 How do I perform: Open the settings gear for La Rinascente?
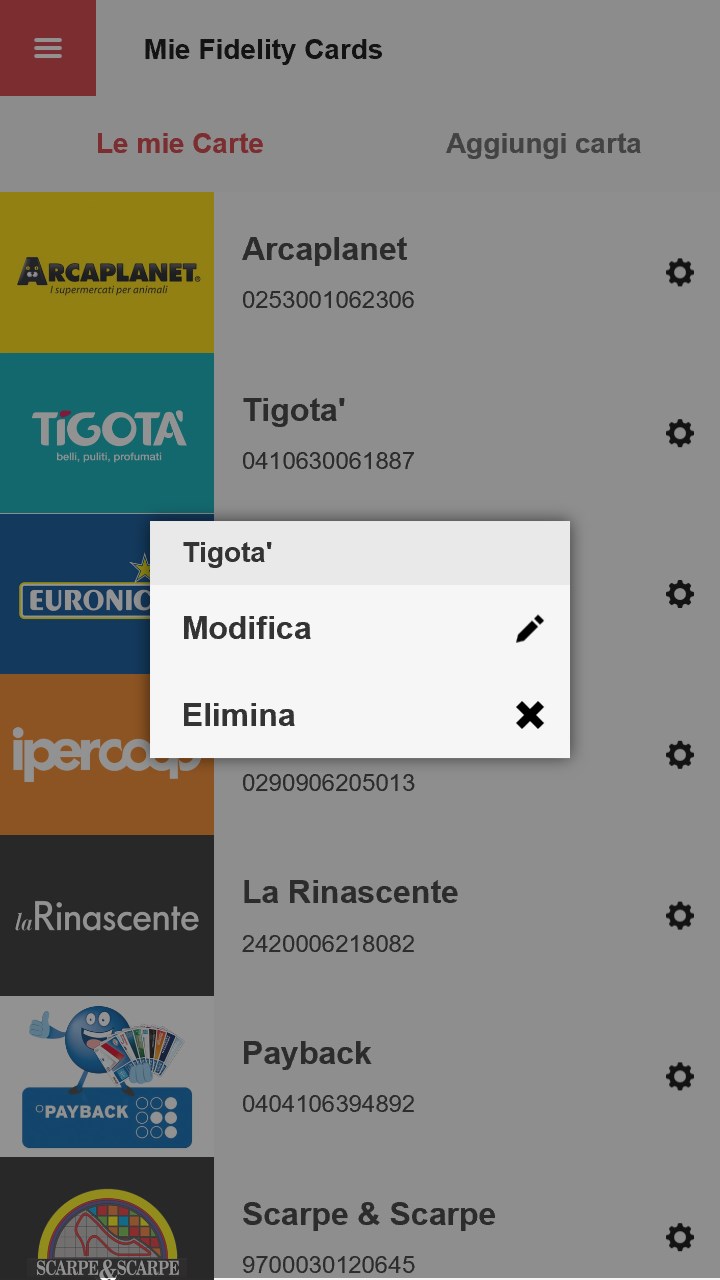point(680,916)
